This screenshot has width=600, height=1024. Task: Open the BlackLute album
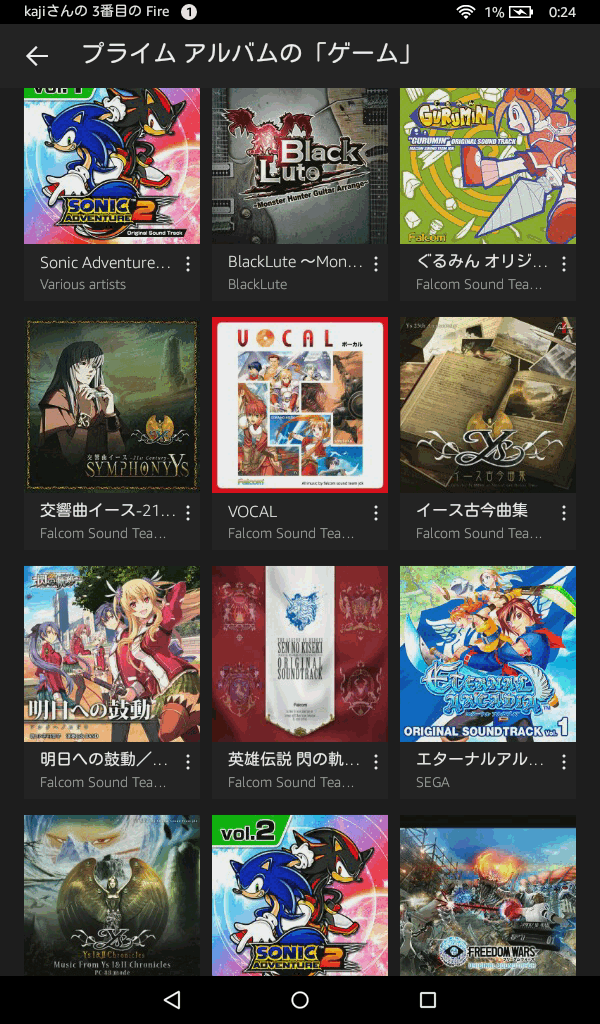[300, 166]
